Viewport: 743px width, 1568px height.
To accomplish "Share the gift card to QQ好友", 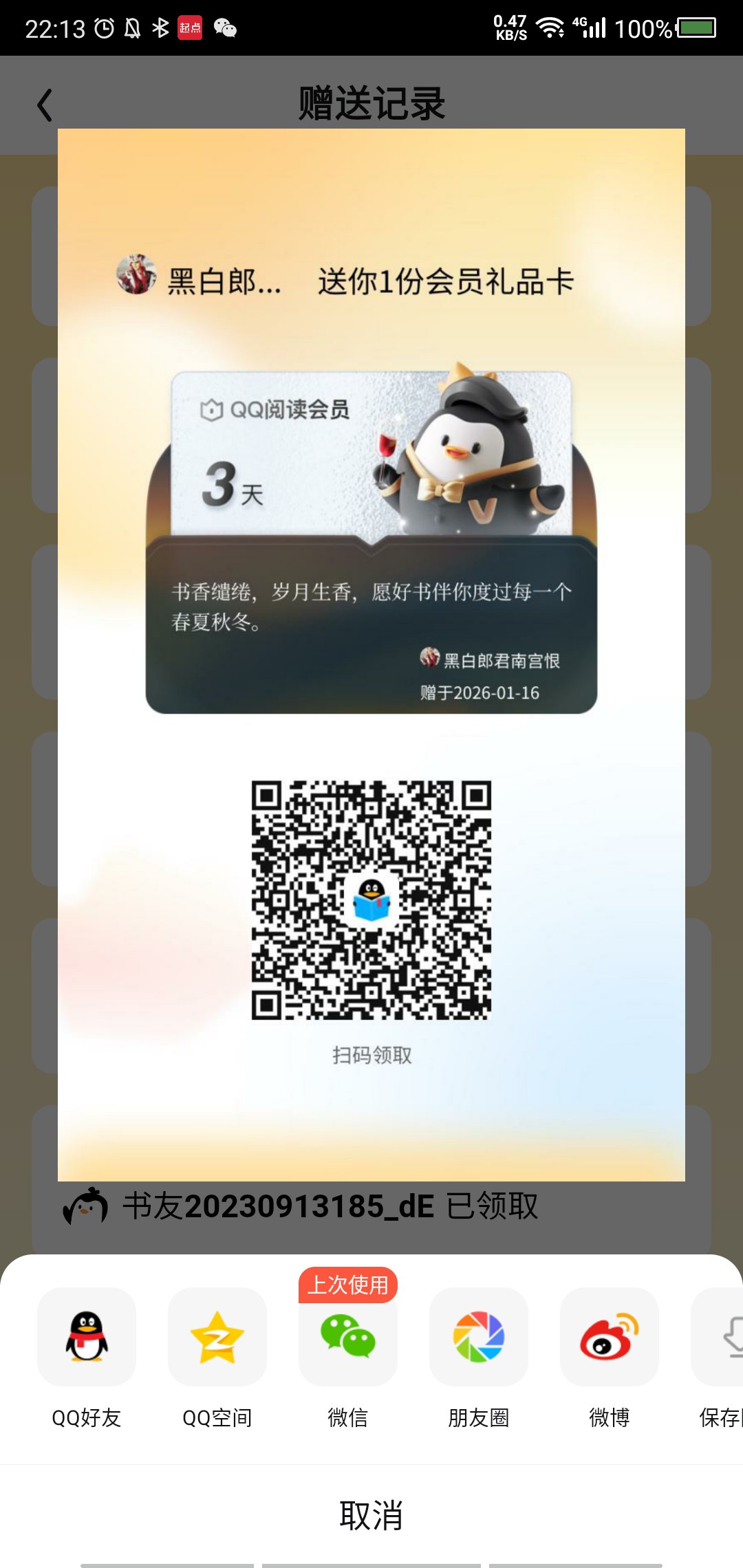I will (x=87, y=1338).
